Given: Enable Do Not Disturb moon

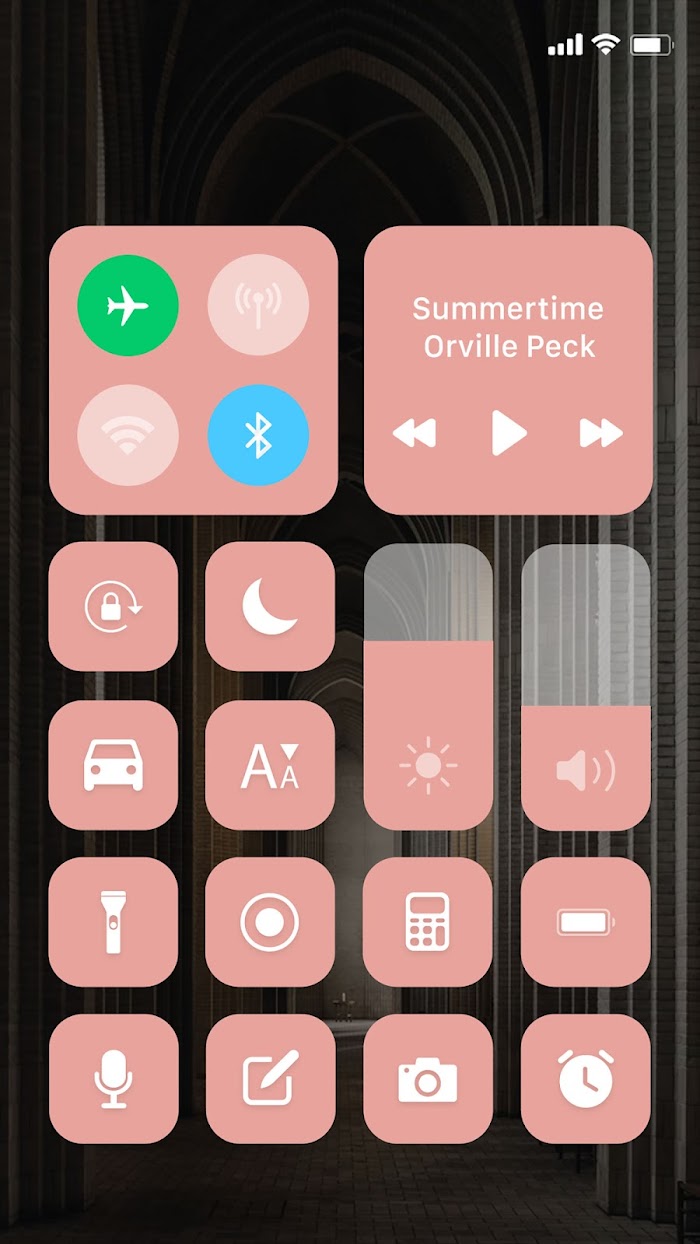Looking at the screenshot, I should [x=270, y=607].
